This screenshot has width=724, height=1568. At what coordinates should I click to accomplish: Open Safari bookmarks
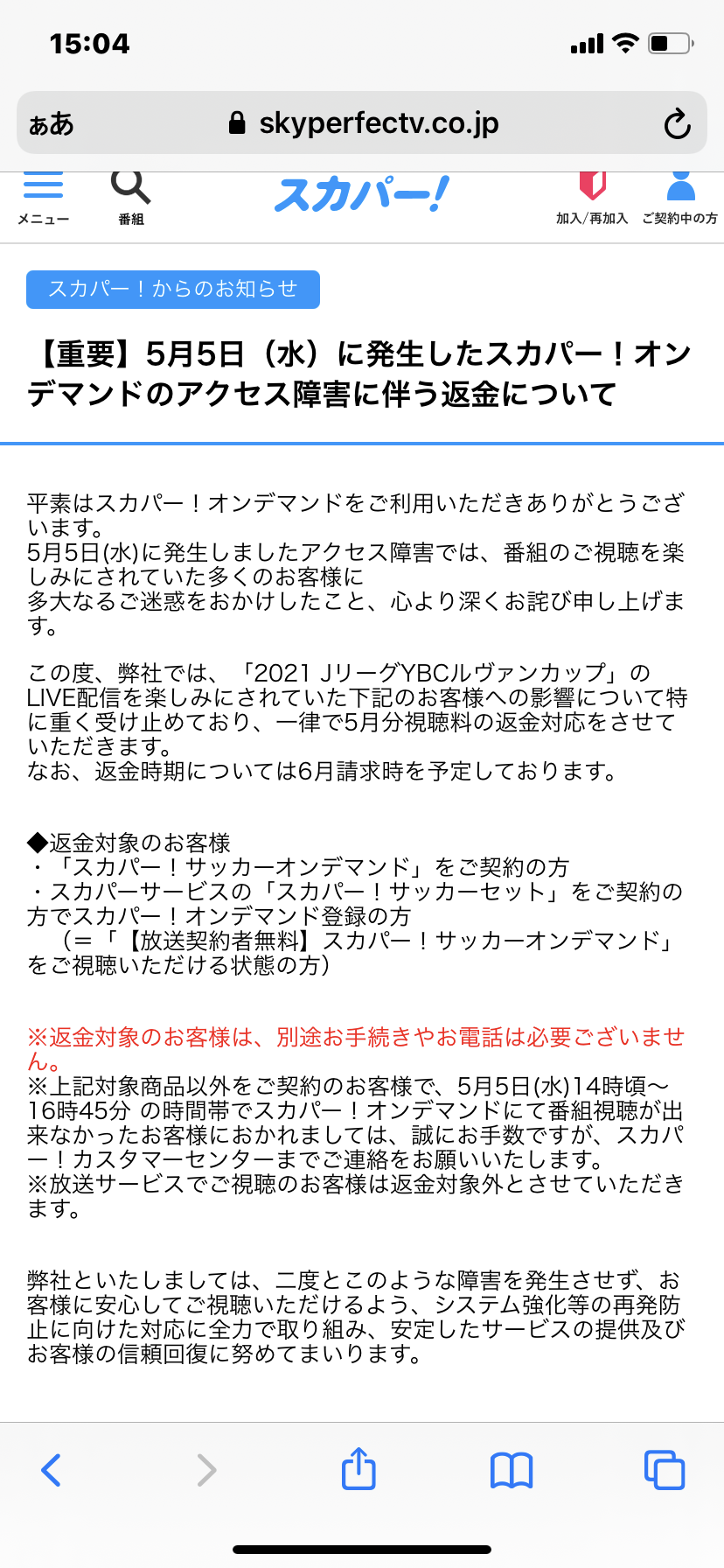coord(512,1470)
